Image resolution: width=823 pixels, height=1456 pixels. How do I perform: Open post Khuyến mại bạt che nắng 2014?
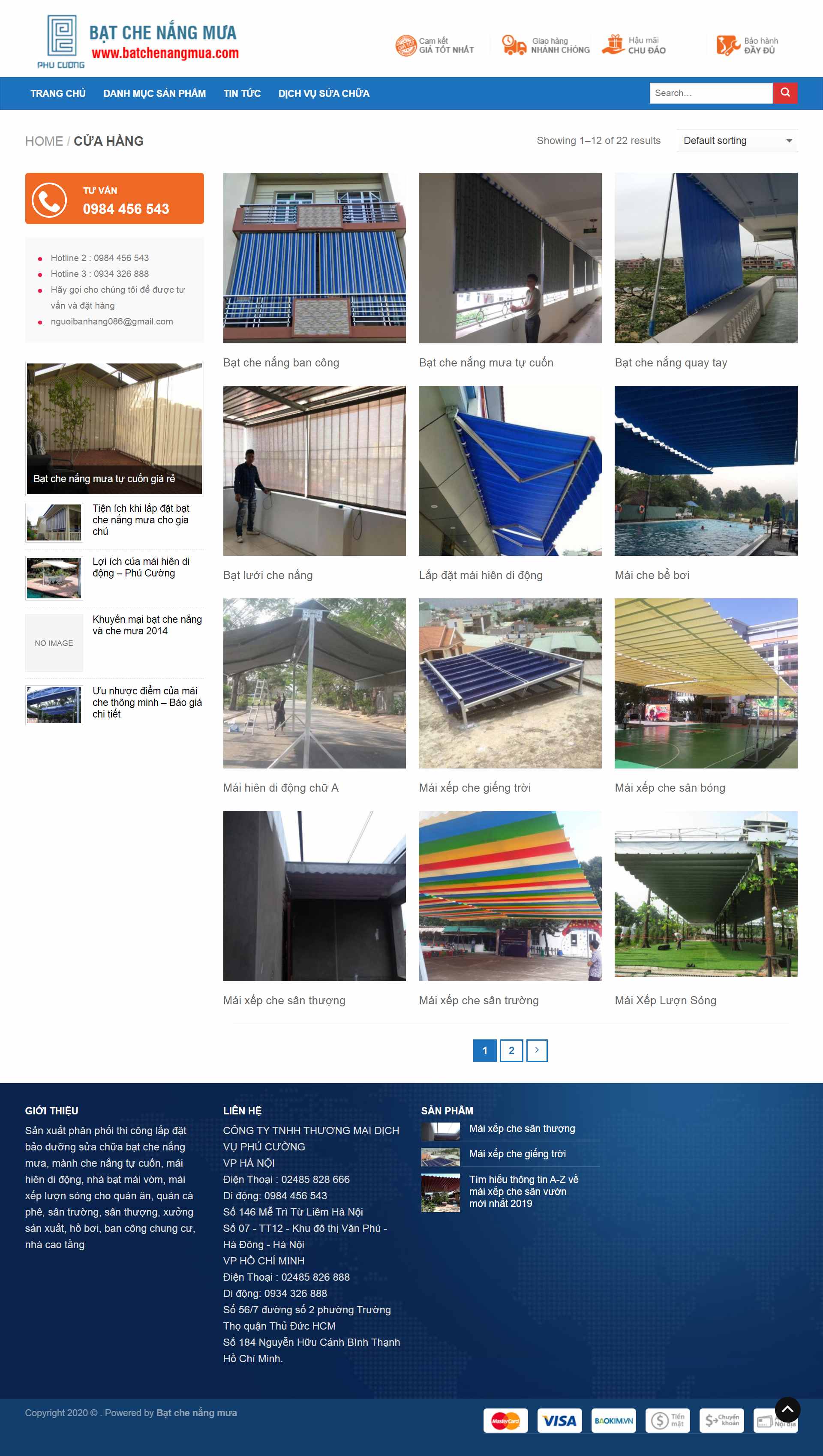[x=147, y=624]
